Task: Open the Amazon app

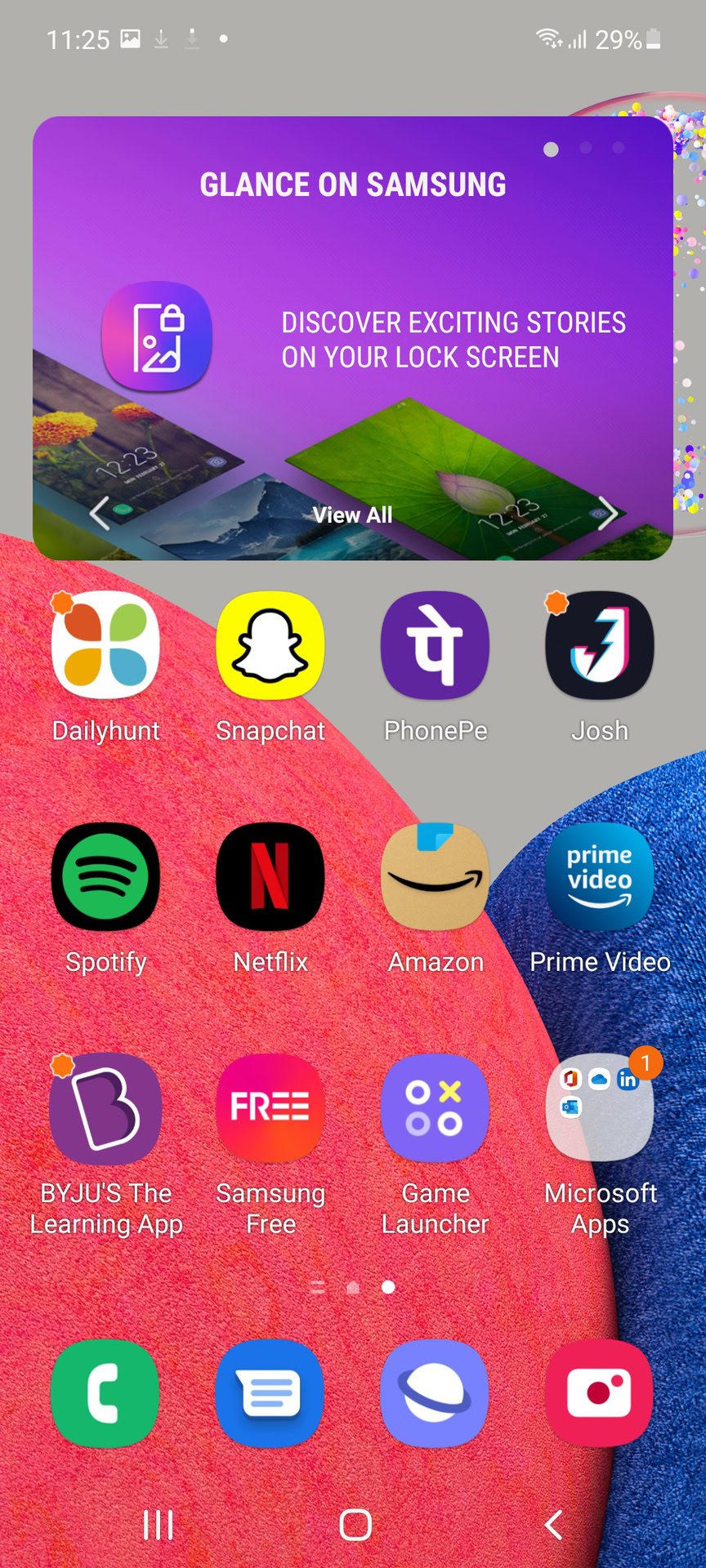Action: click(435, 876)
